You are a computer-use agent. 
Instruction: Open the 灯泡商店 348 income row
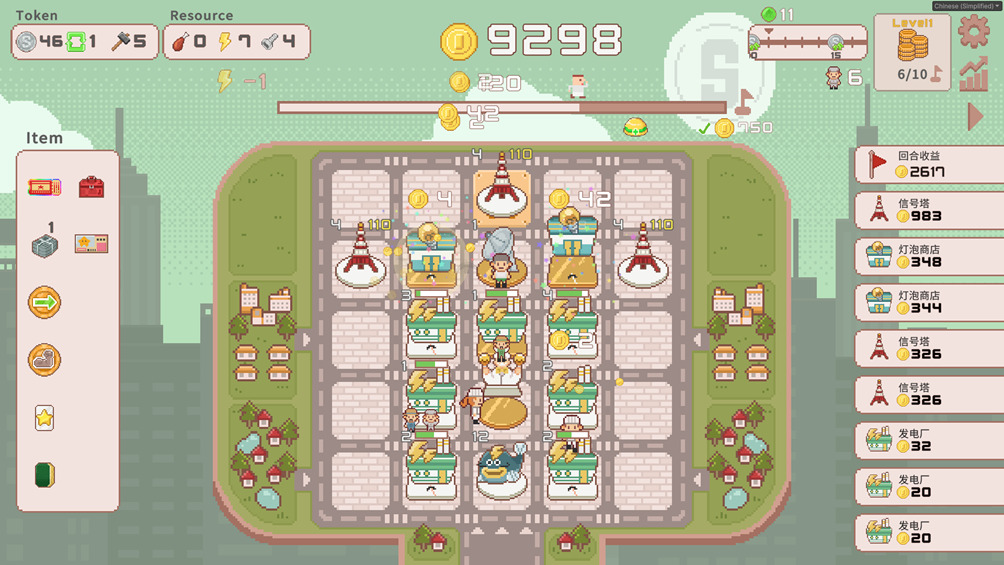pyautogui.click(x=928, y=256)
